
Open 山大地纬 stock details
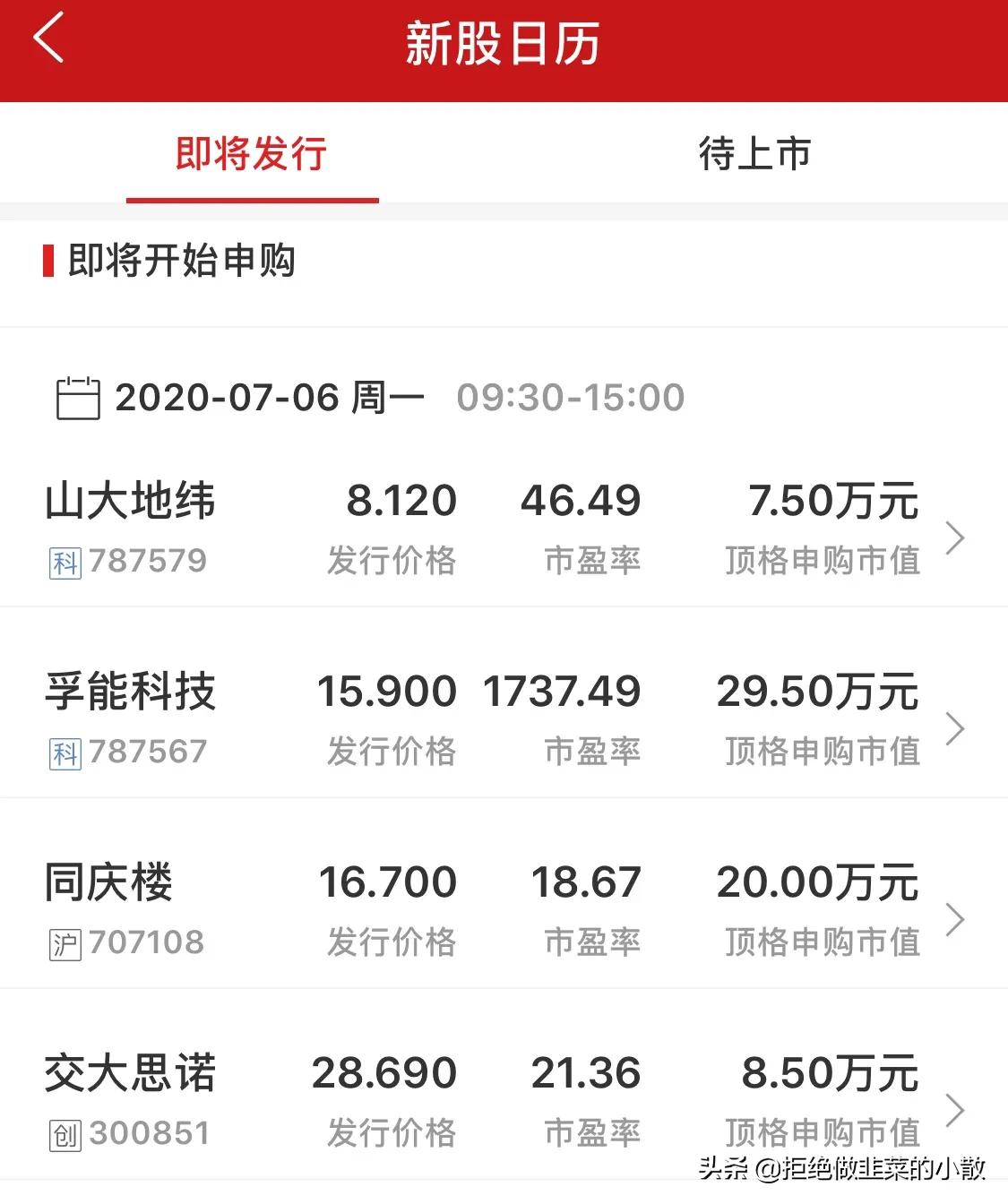131,500
